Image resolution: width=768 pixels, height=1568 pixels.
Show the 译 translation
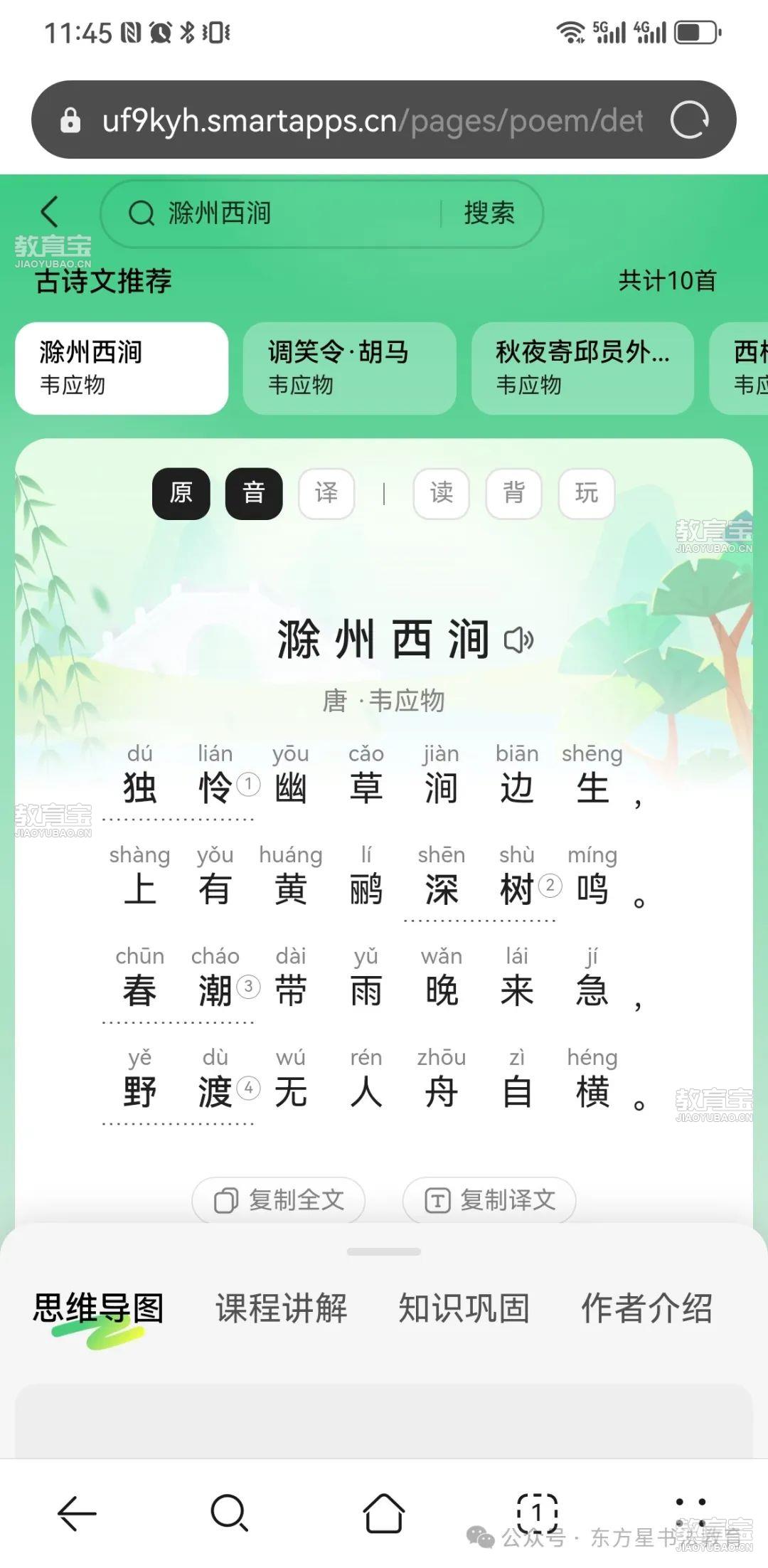tap(326, 494)
